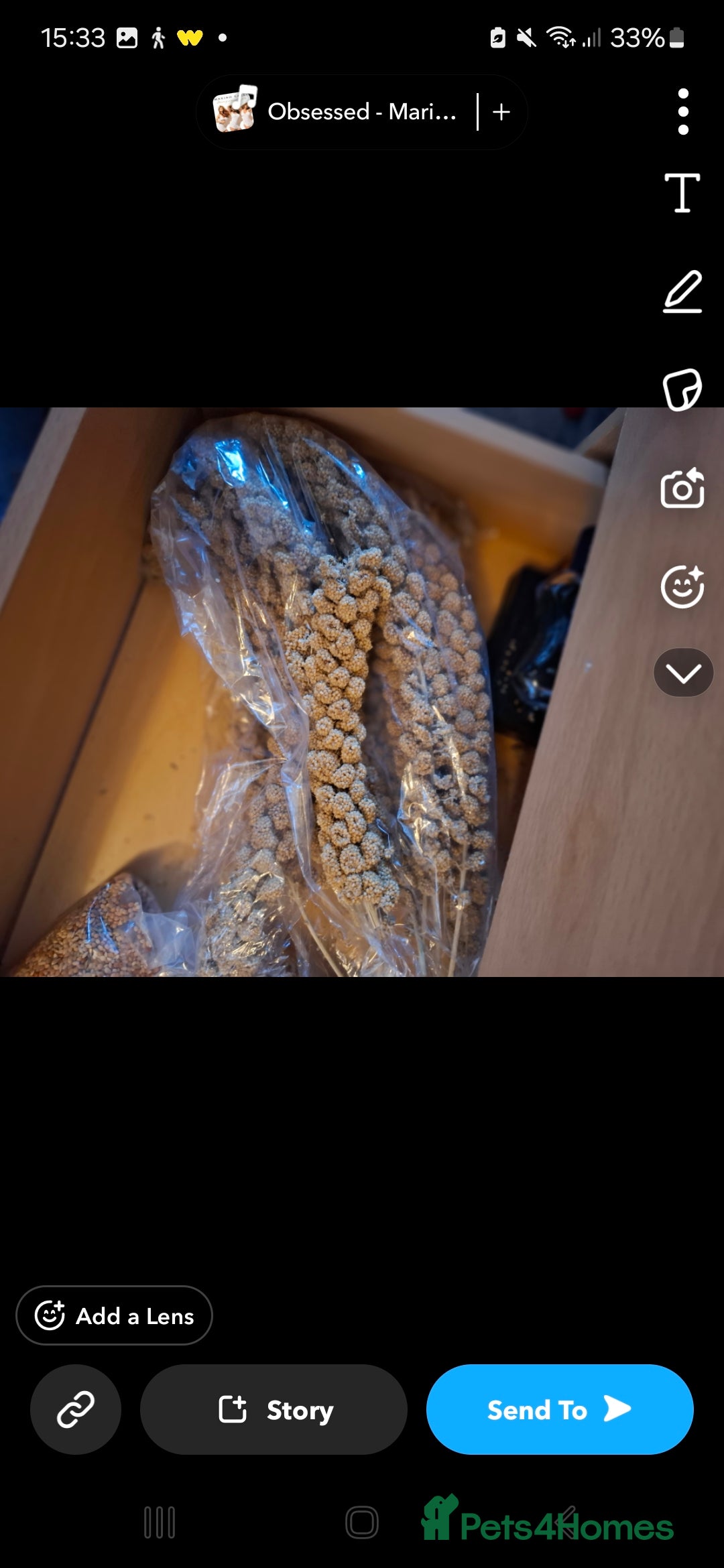
Task: Open the three-dot overflow menu
Action: (x=682, y=111)
